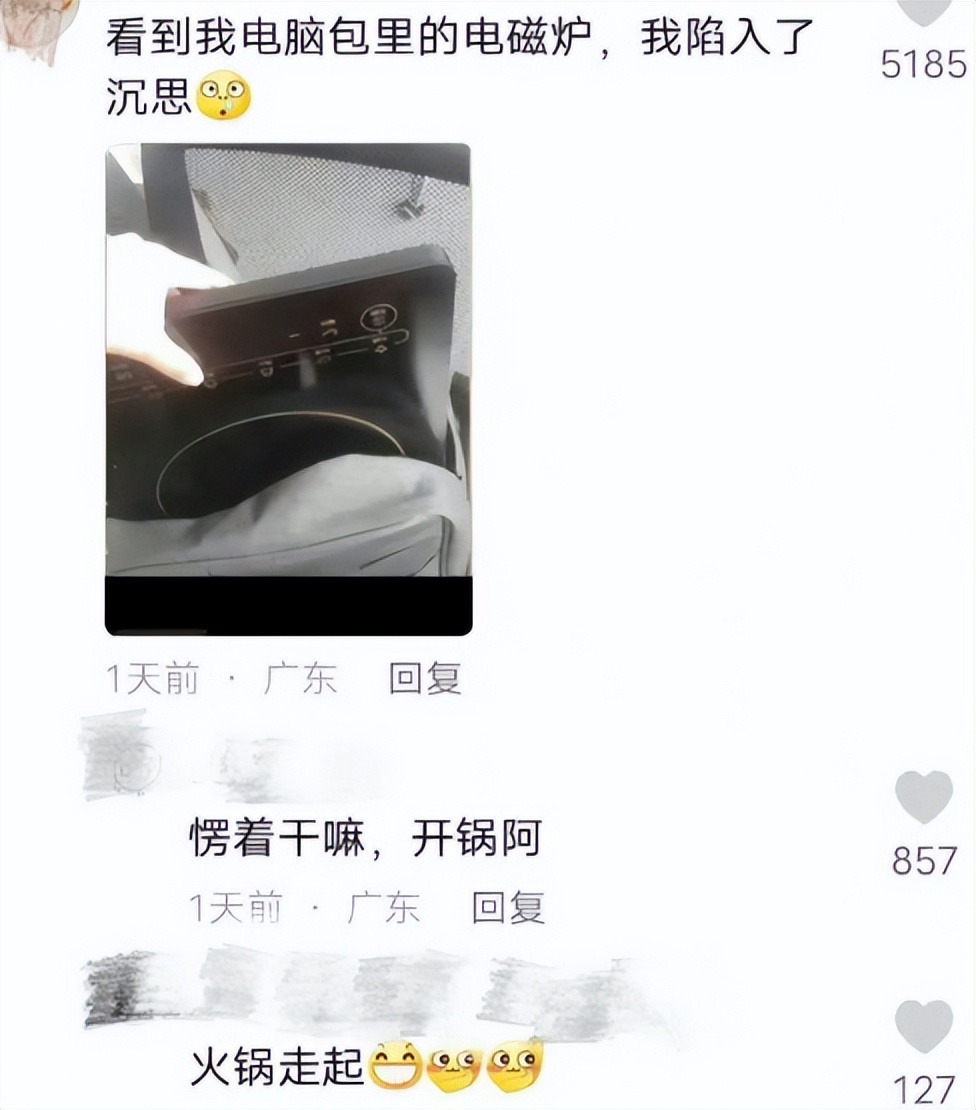Tap 回复 under the 愣着干嘛 comment

click(507, 908)
